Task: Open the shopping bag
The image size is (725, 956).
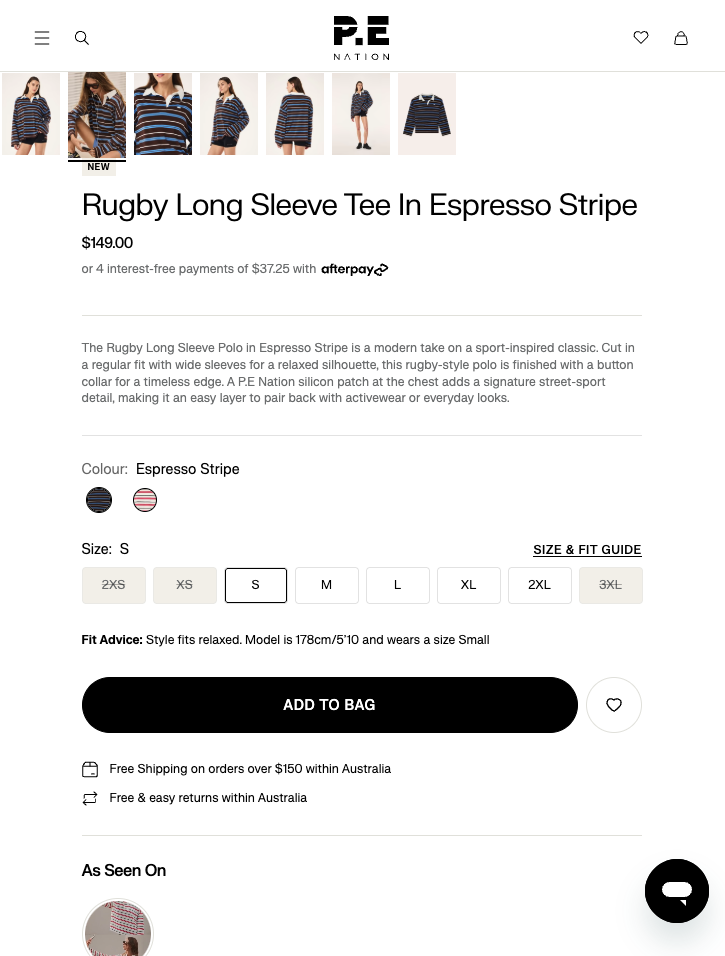Action: [x=681, y=38]
